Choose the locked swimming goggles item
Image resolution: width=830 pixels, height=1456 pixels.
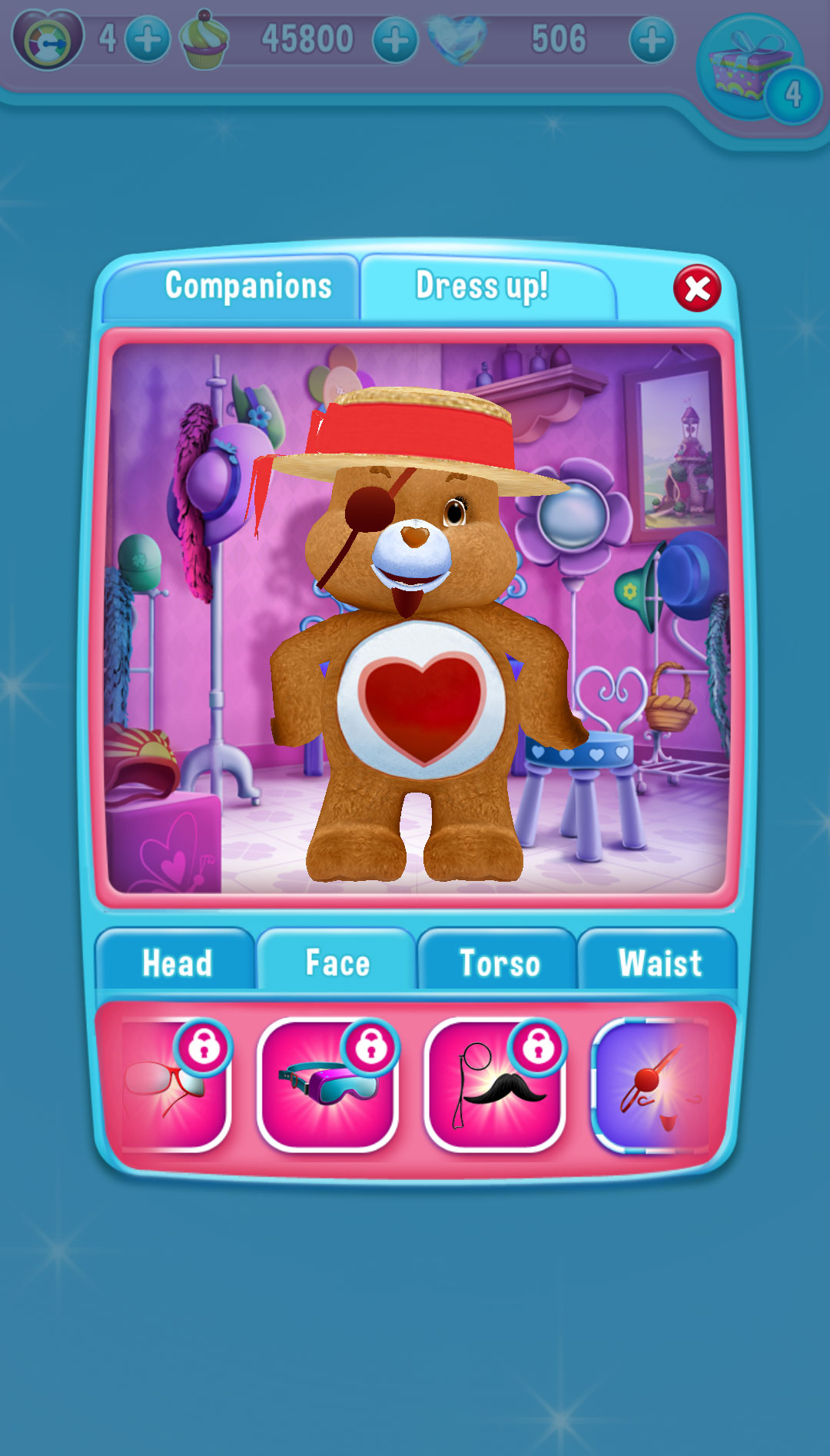[x=327, y=1084]
